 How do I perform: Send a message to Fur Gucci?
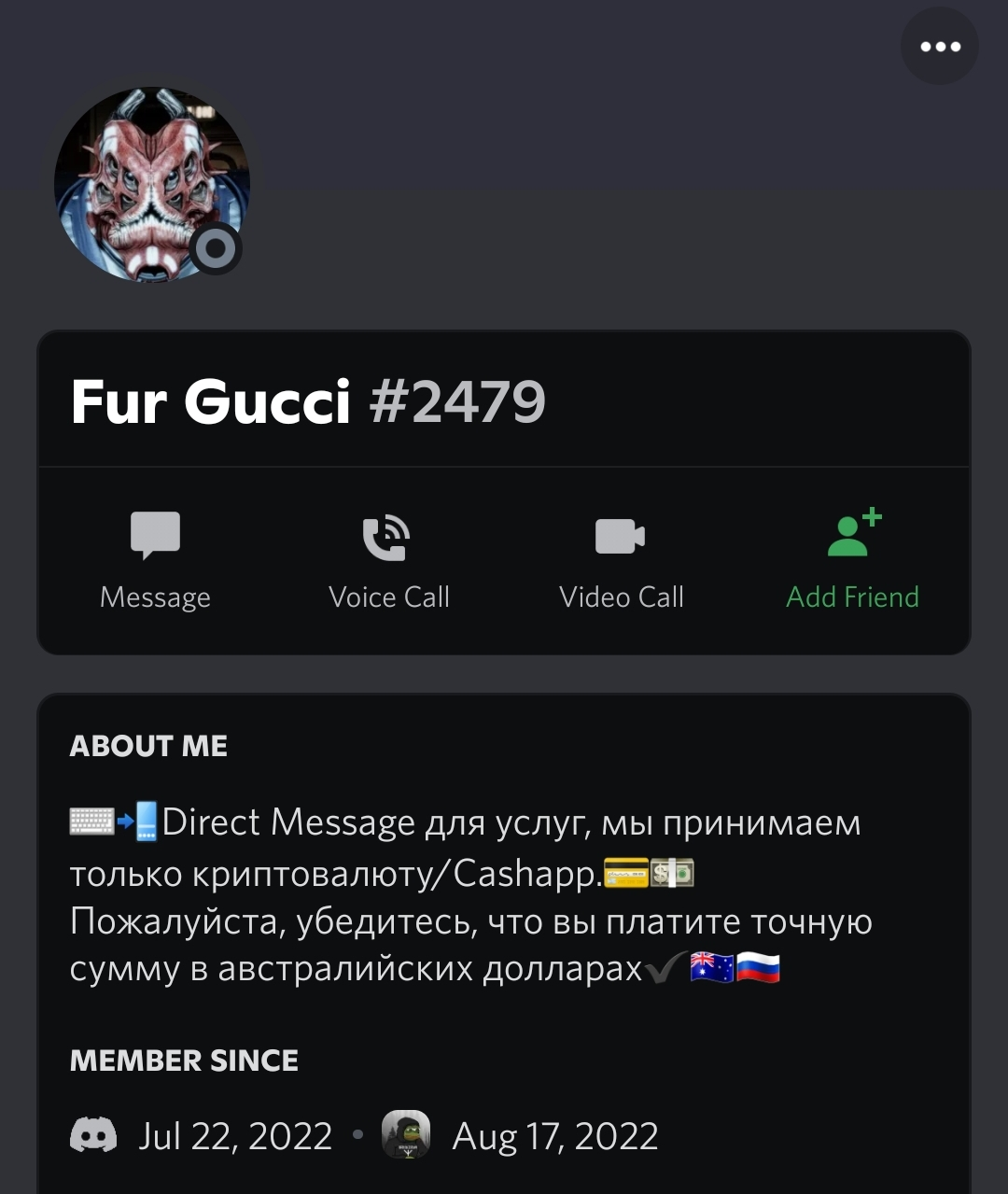coord(155,559)
